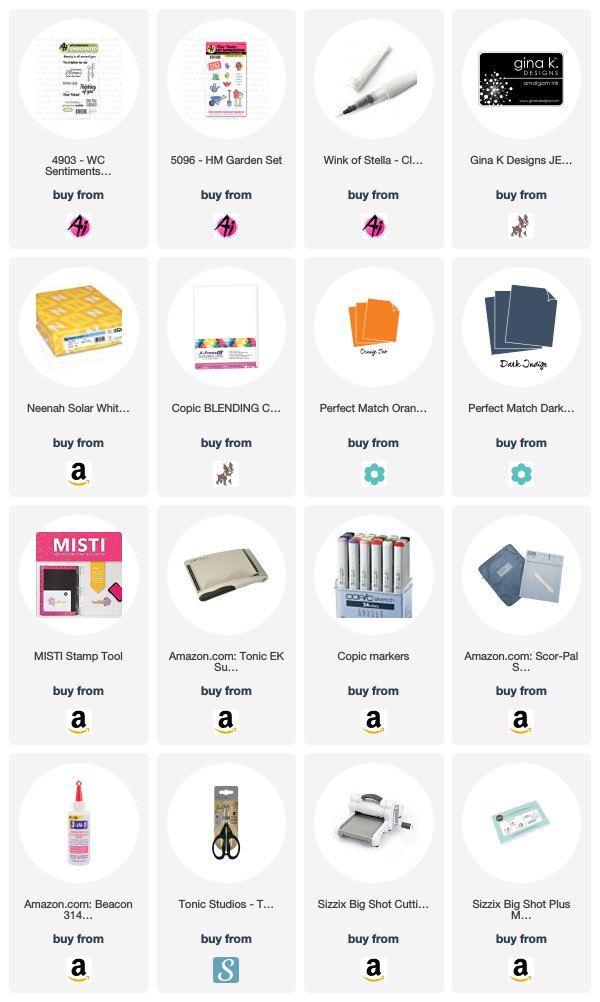600x1002 pixels.
Task: Tap Amazon icon under Tonic EK Su...
Action: pos(226,721)
